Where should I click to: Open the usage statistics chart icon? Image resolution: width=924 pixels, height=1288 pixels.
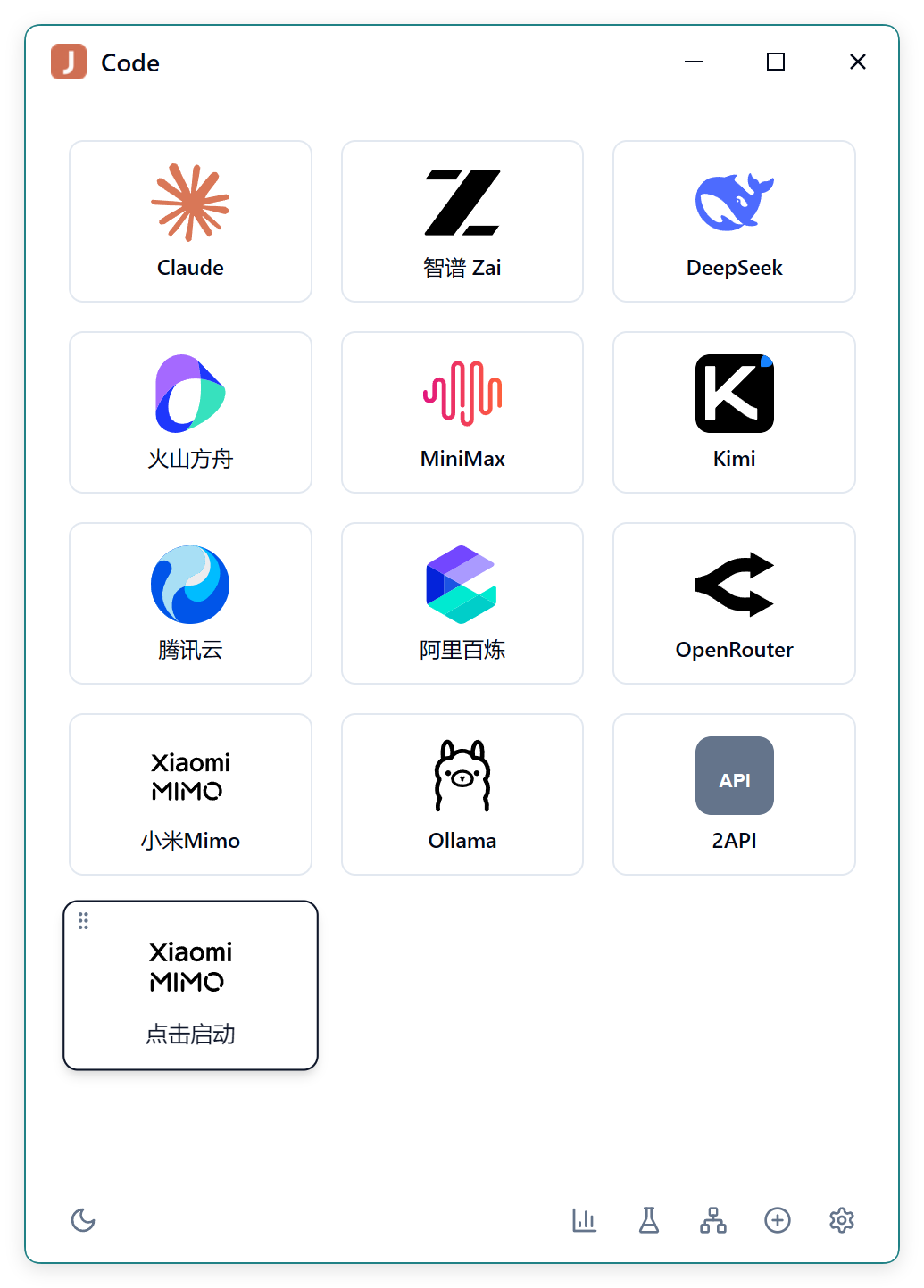click(x=585, y=1220)
